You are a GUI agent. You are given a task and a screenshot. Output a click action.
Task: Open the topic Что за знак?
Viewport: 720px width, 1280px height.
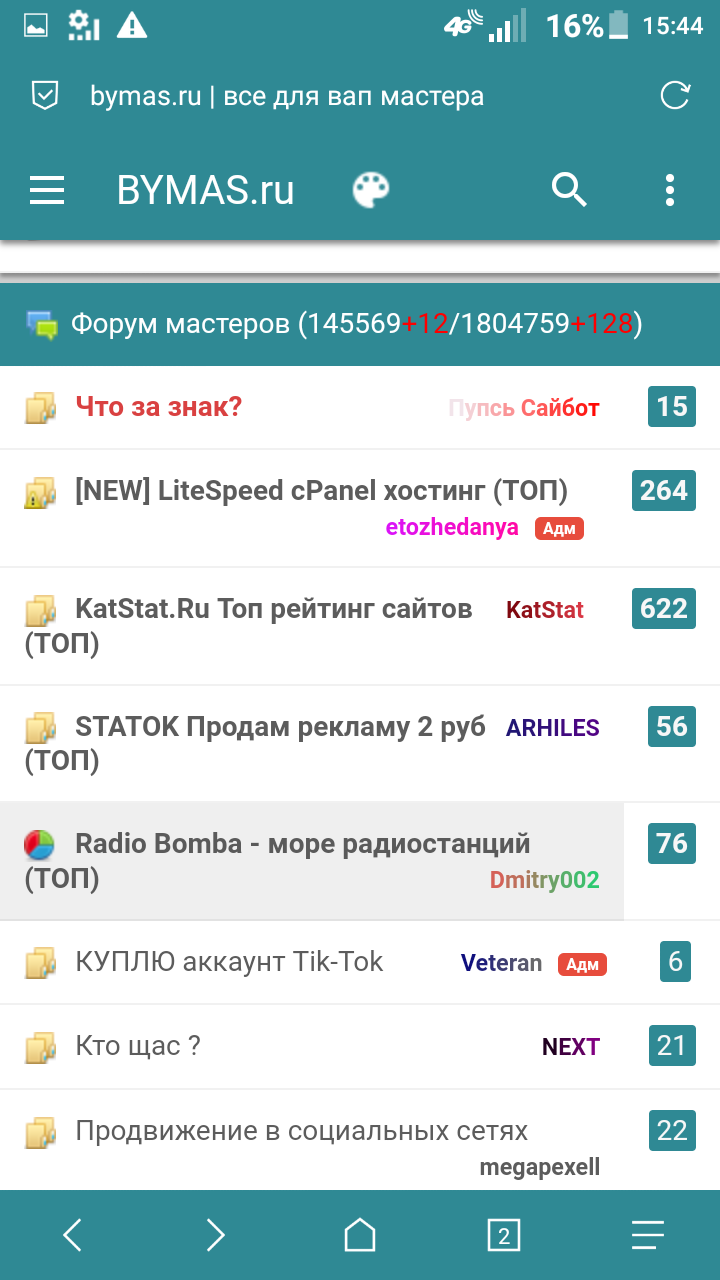[x=159, y=407]
